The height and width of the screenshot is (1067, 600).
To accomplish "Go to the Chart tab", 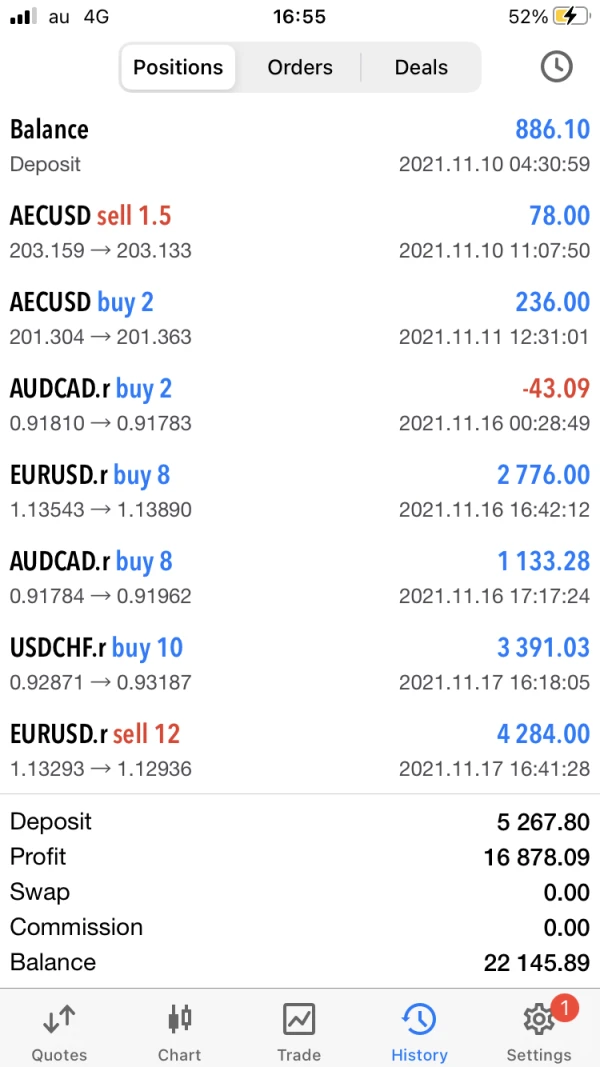I will point(179,1031).
